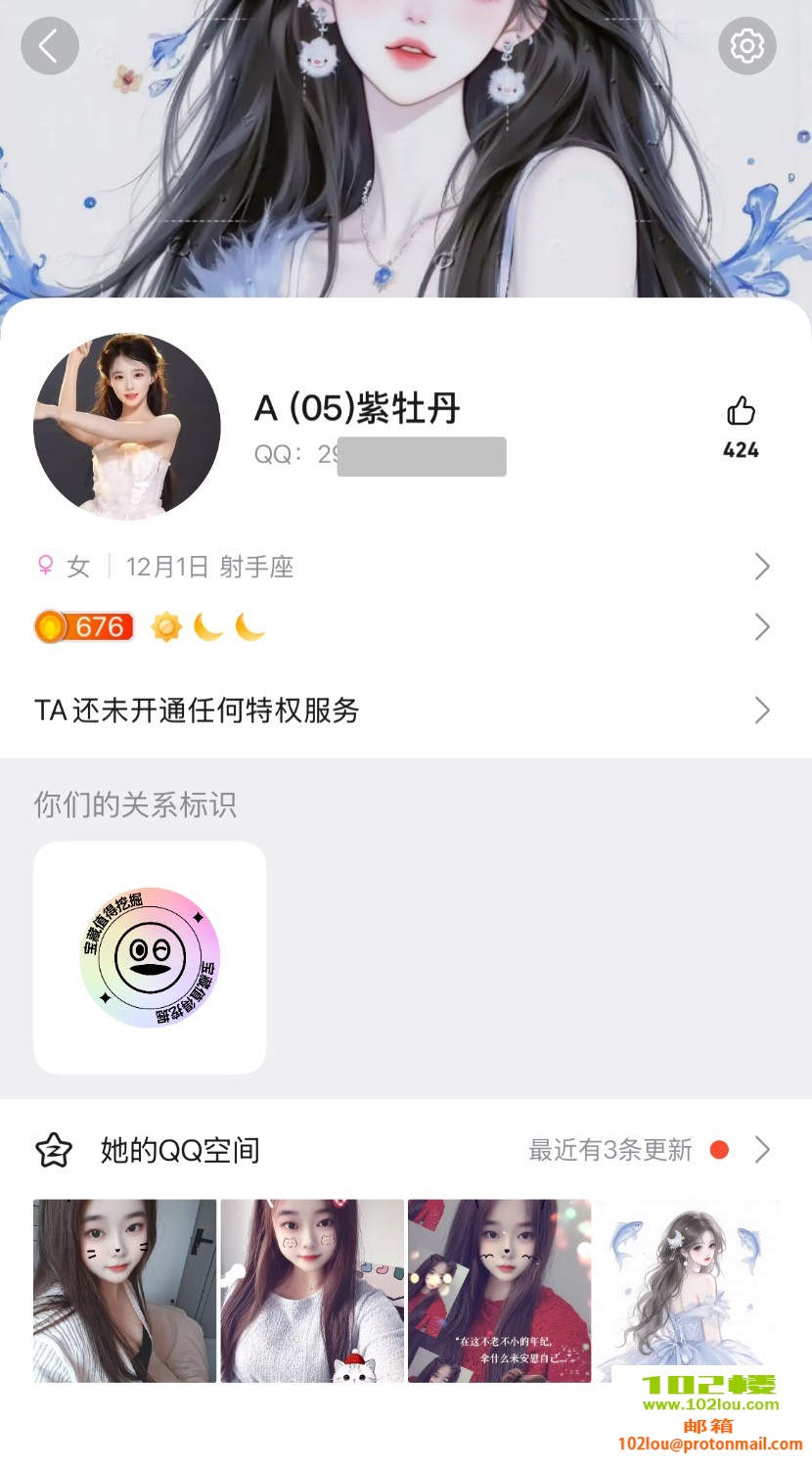Open the settings gear icon
Screen dimensions: 812x1468
pyautogui.click(x=746, y=46)
